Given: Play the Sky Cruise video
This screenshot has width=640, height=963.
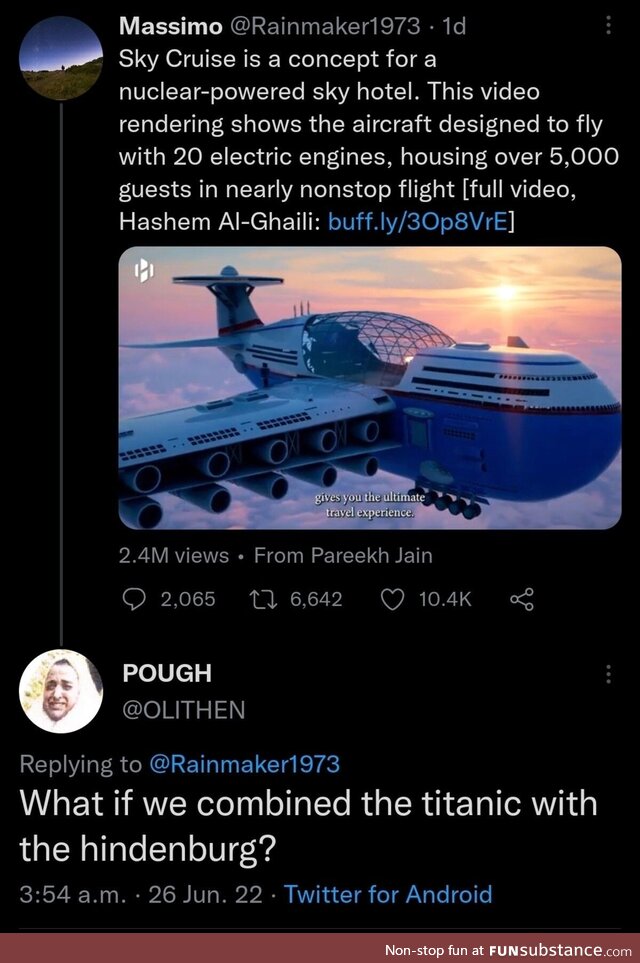Looking at the screenshot, I should (x=370, y=388).
